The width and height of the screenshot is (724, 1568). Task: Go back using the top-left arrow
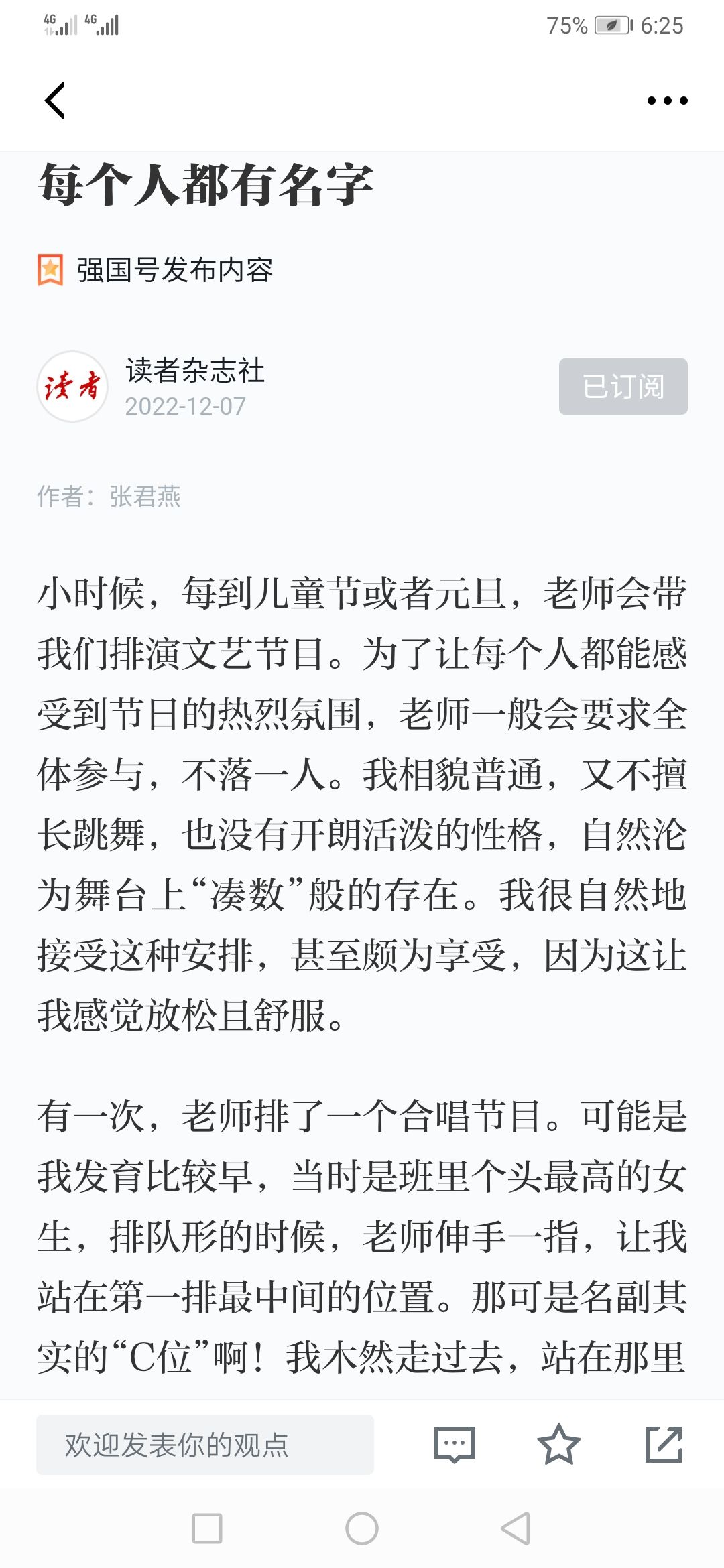coord(55,101)
